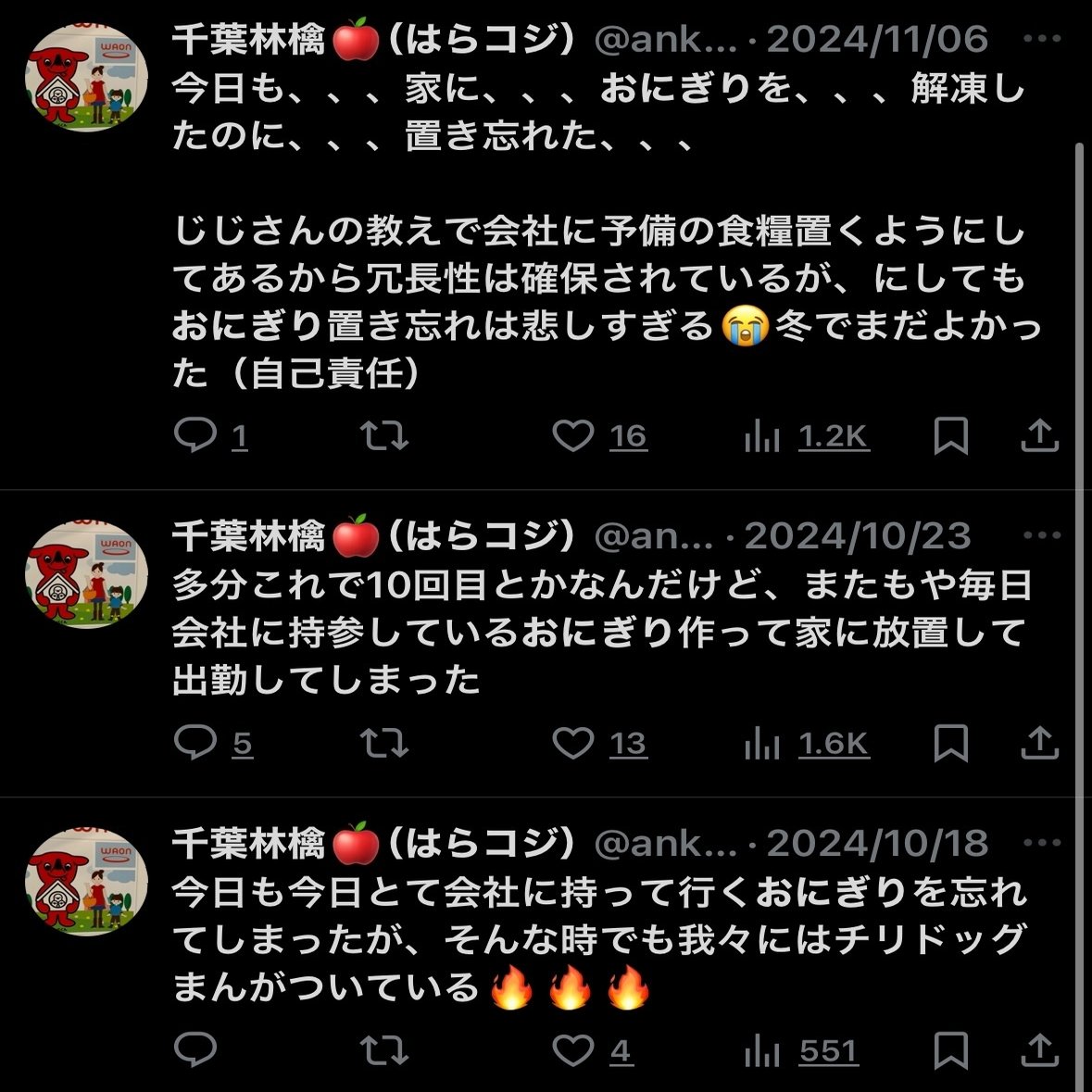Like the 2024/10/18 chili dog post

point(573,1050)
